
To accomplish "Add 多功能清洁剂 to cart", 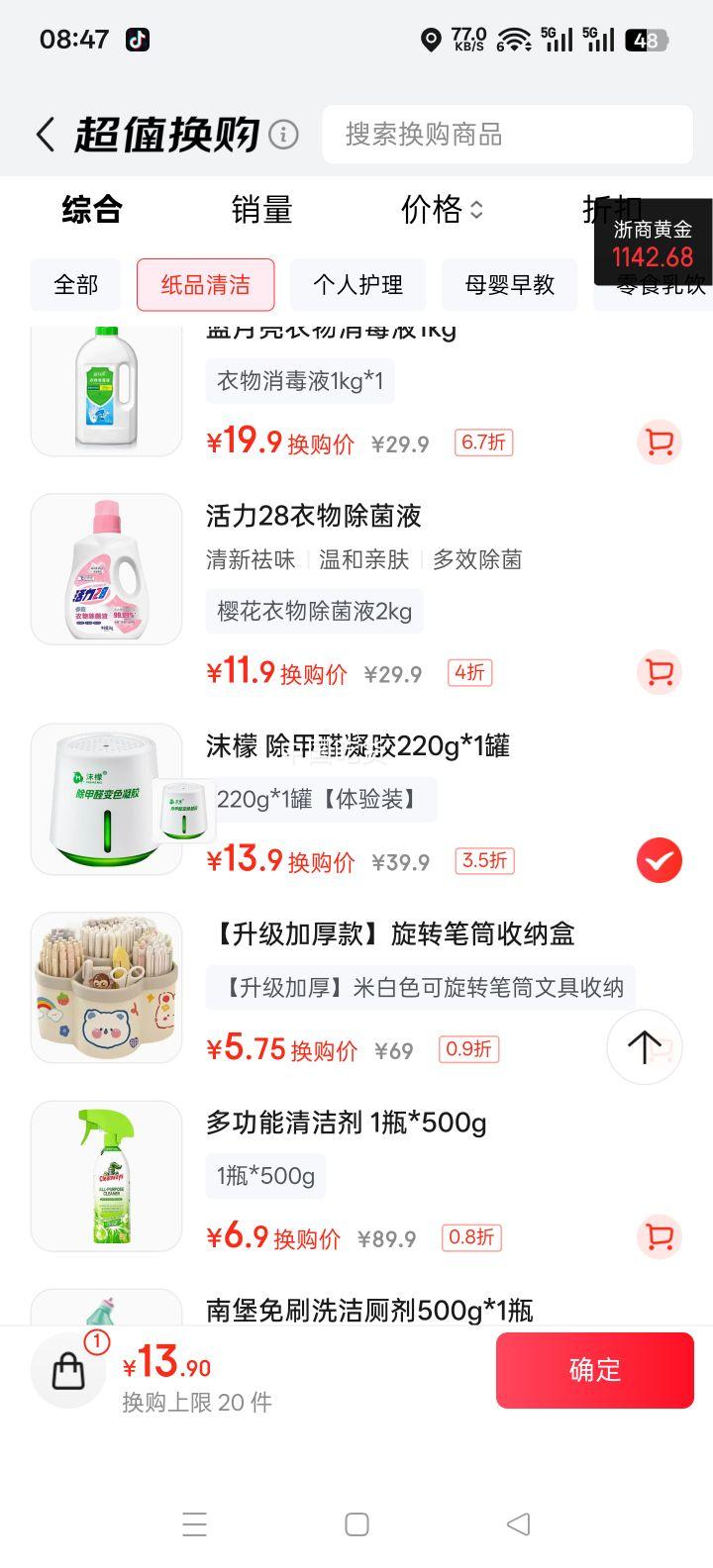I will click(x=659, y=1236).
